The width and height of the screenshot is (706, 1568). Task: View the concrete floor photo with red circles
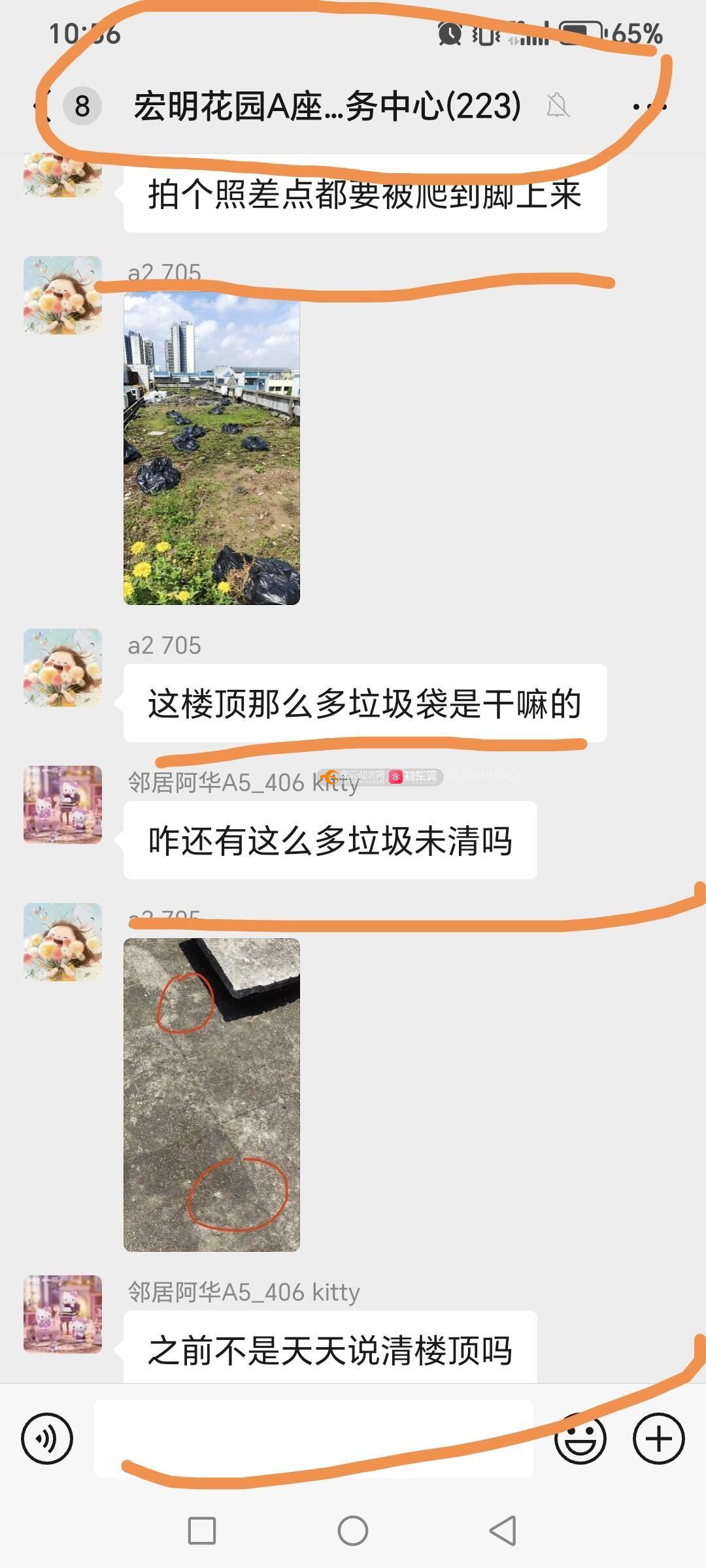click(212, 1094)
